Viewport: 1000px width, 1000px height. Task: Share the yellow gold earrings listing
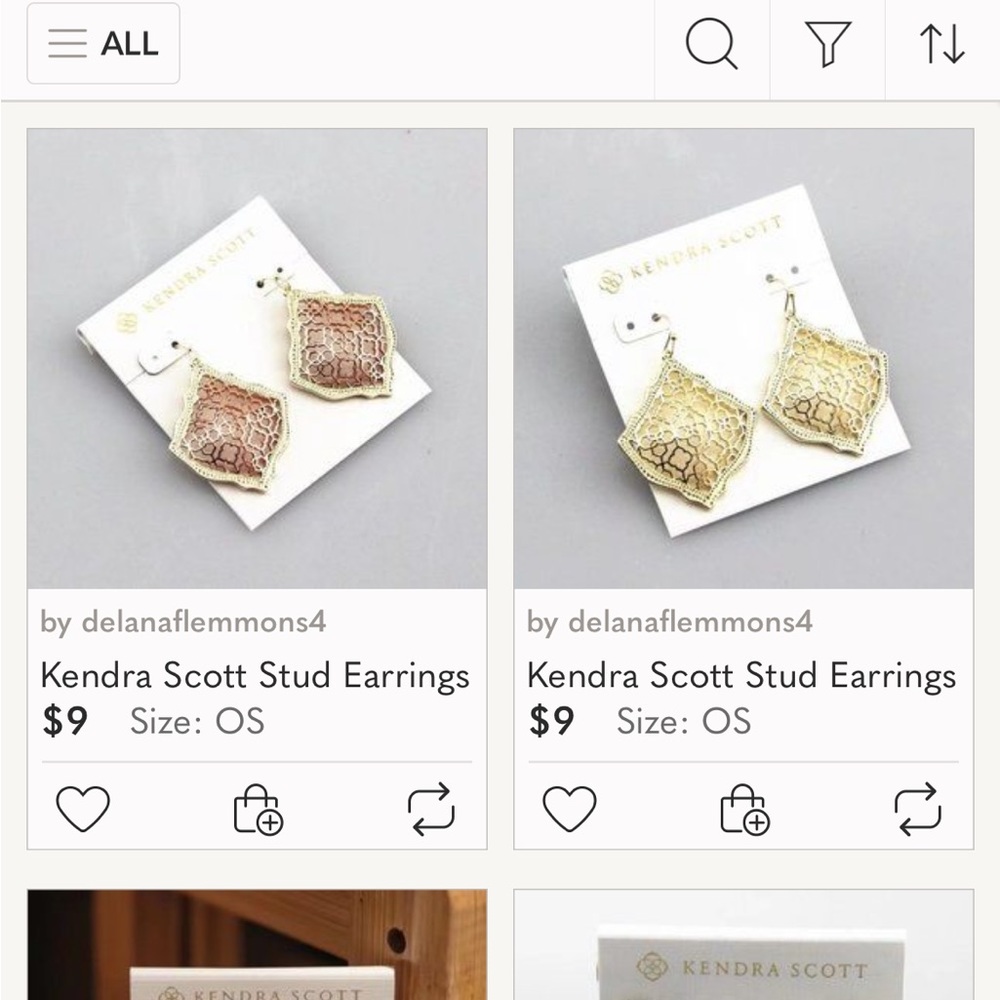917,808
